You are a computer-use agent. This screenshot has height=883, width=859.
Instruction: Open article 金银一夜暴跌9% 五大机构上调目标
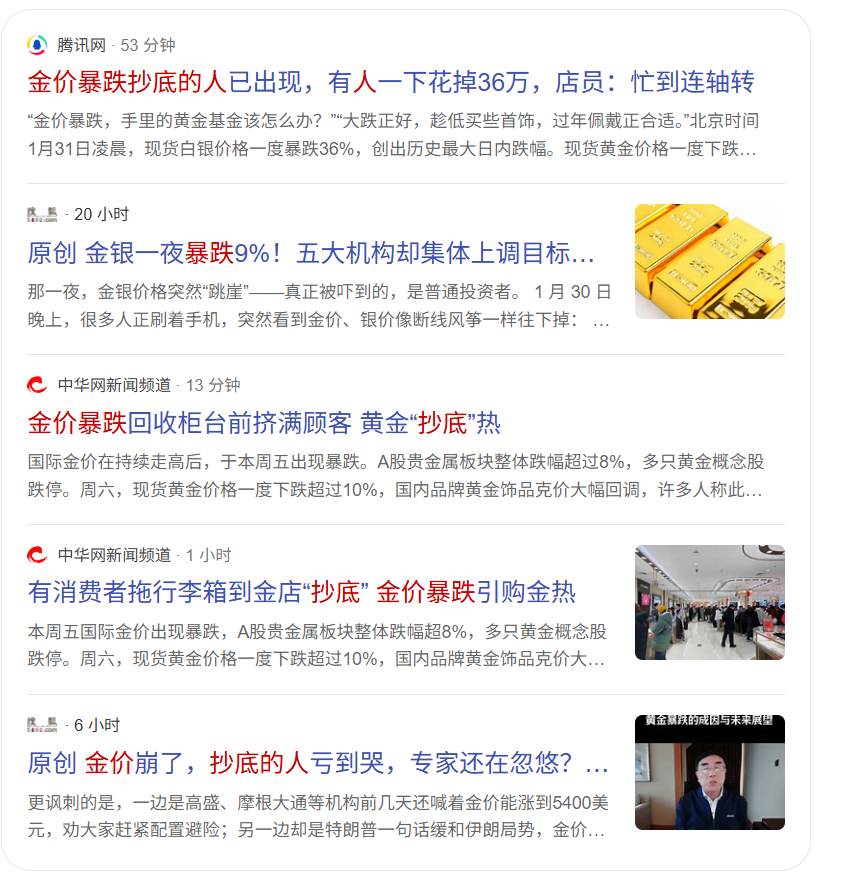coord(311,253)
